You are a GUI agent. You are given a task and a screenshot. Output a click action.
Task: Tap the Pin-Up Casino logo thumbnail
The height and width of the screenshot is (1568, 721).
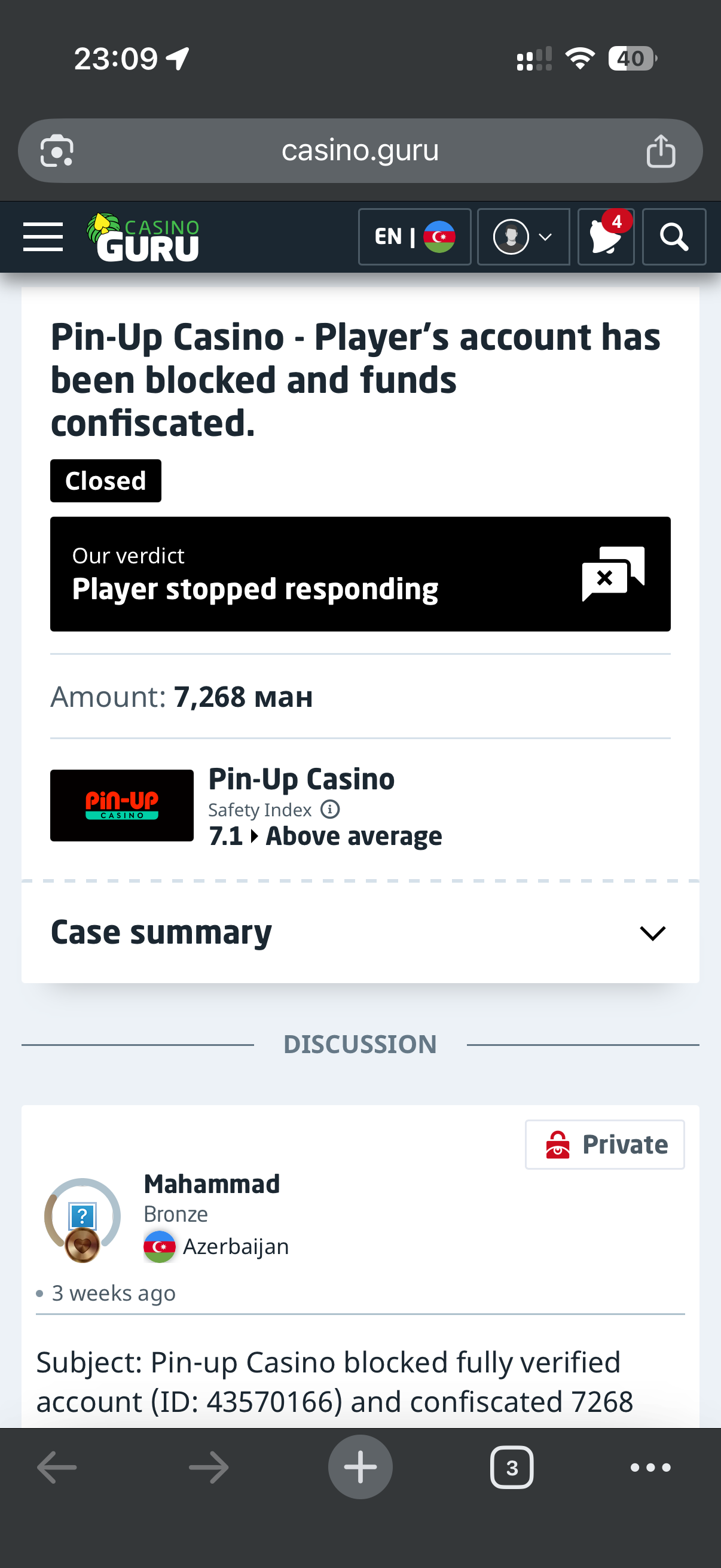tap(122, 805)
